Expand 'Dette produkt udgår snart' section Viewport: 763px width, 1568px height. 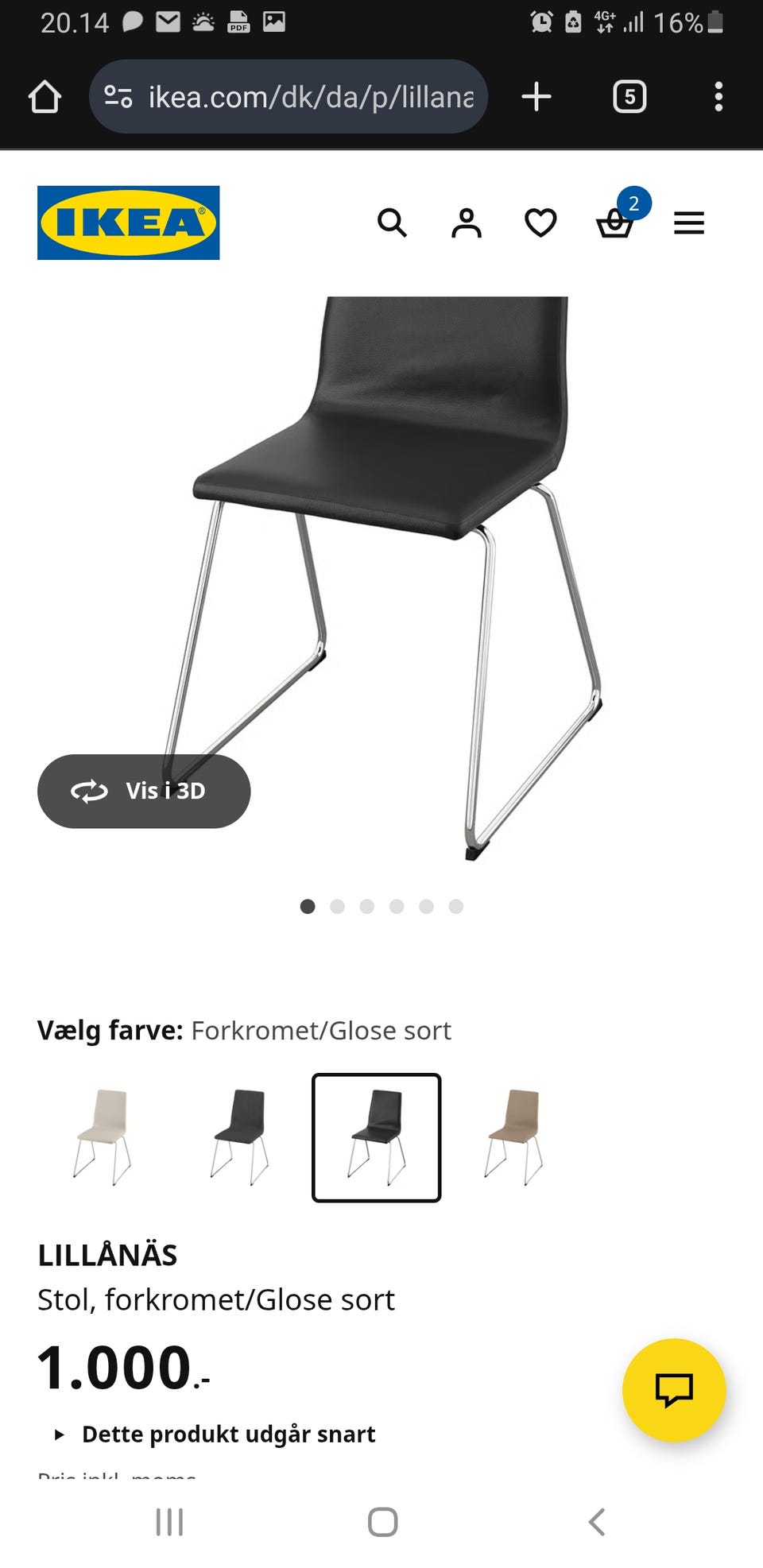229,1434
